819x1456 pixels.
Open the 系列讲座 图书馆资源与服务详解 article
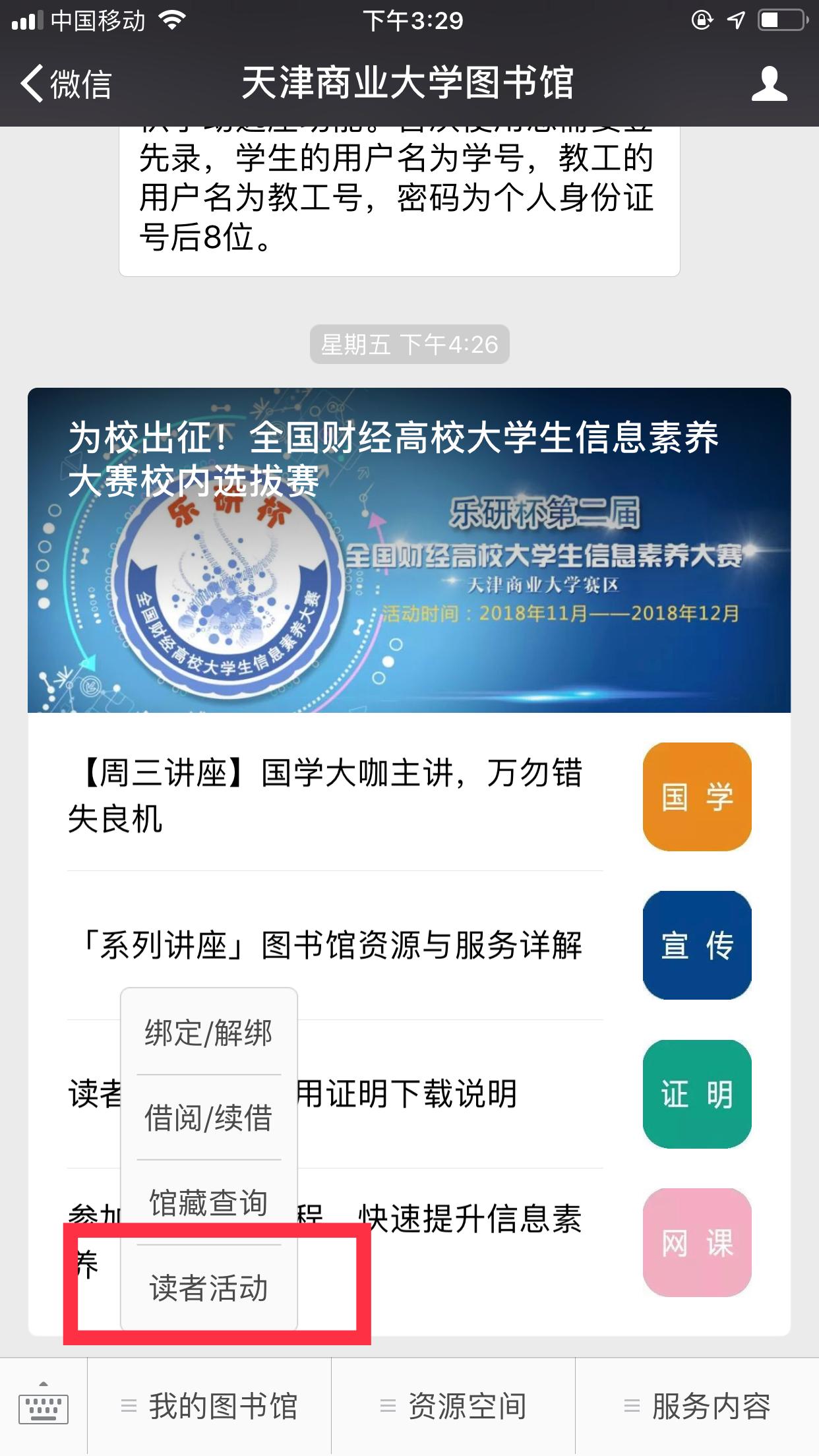(x=409, y=946)
